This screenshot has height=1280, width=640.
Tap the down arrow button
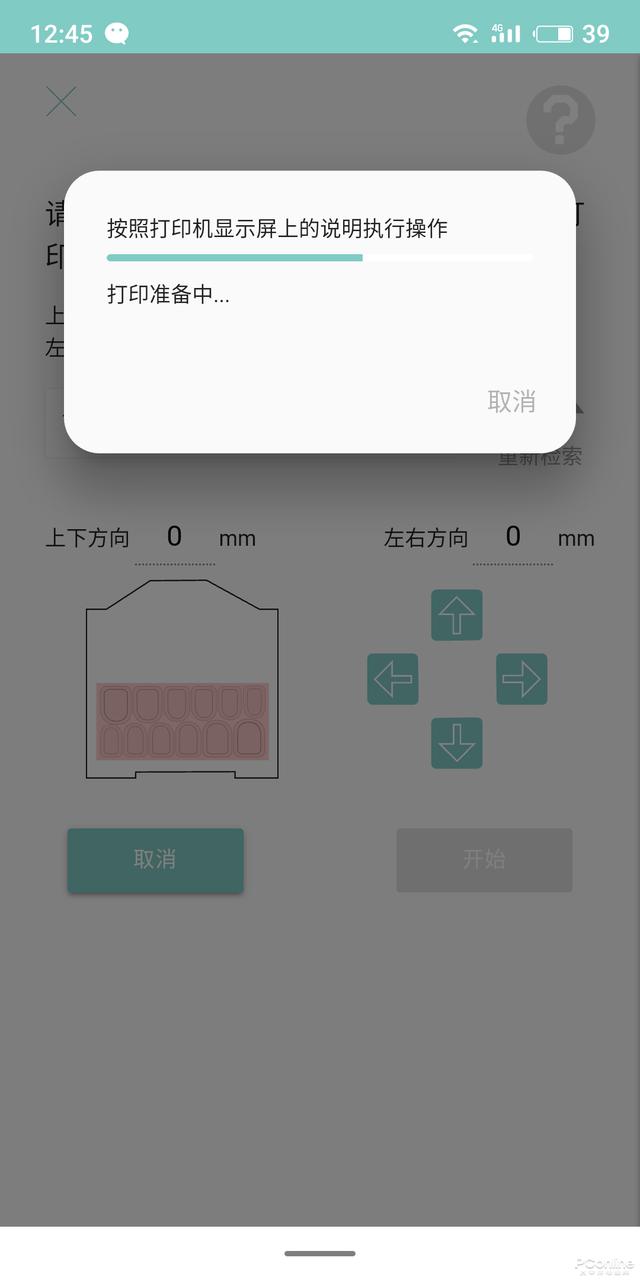tap(457, 743)
